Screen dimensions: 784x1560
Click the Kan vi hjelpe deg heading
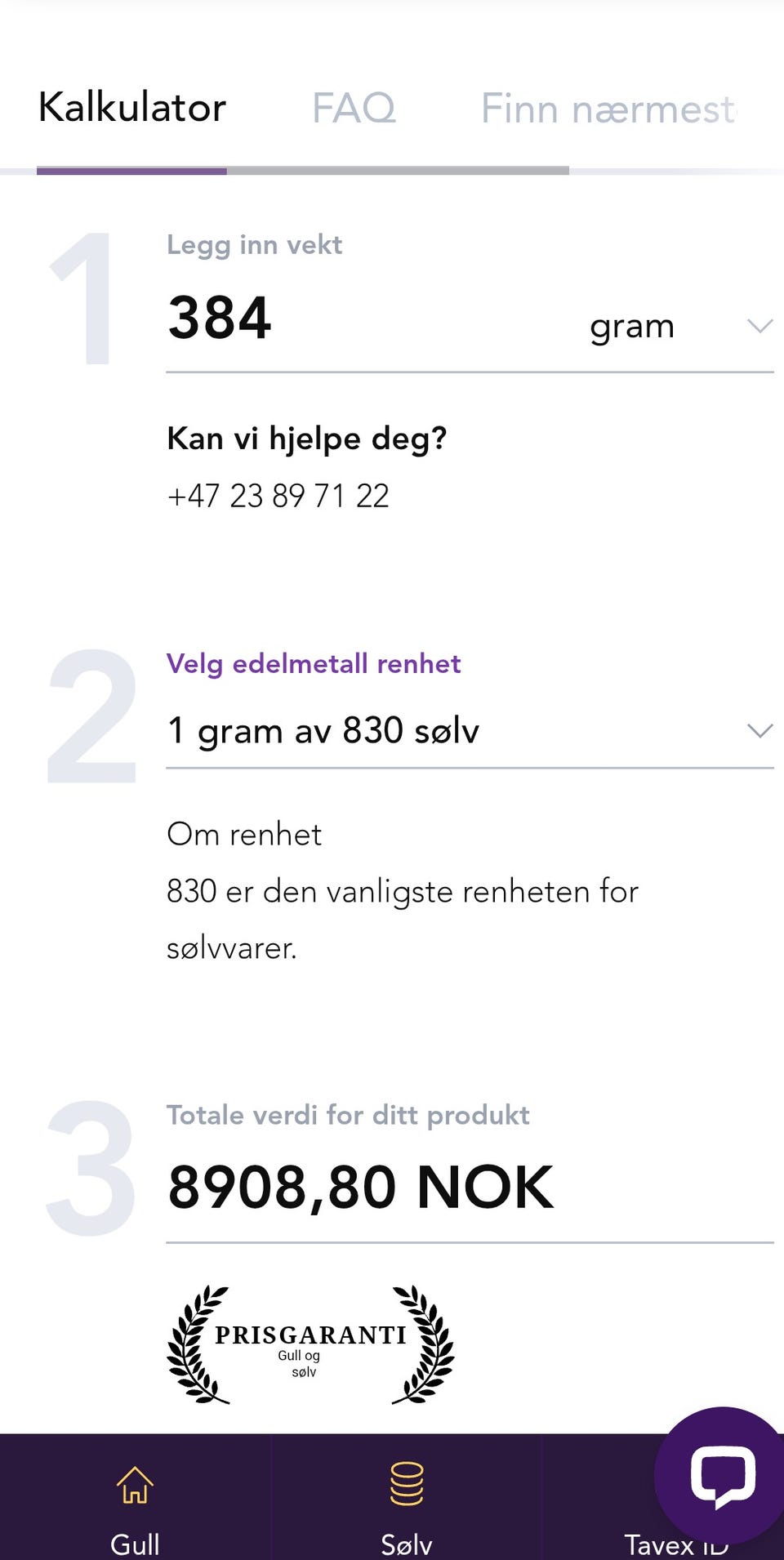point(307,438)
